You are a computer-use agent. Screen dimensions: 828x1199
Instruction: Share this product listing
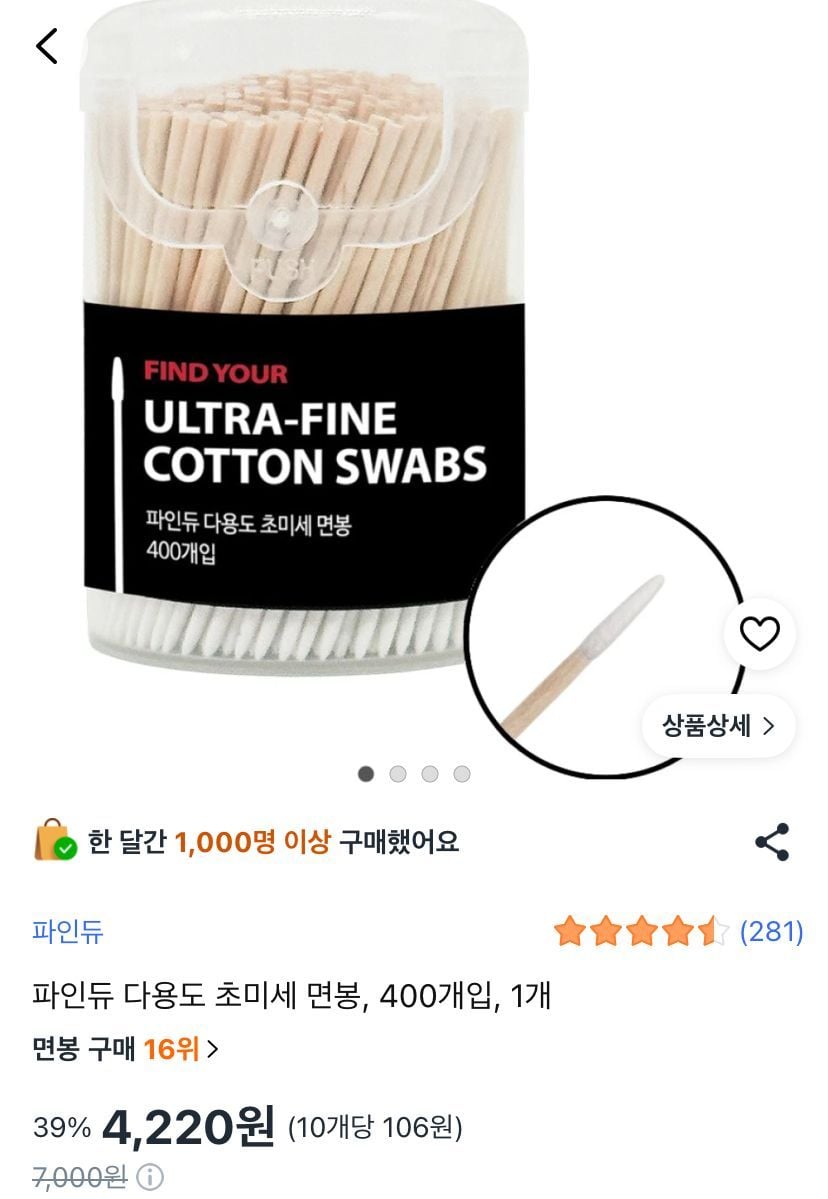pos(772,842)
